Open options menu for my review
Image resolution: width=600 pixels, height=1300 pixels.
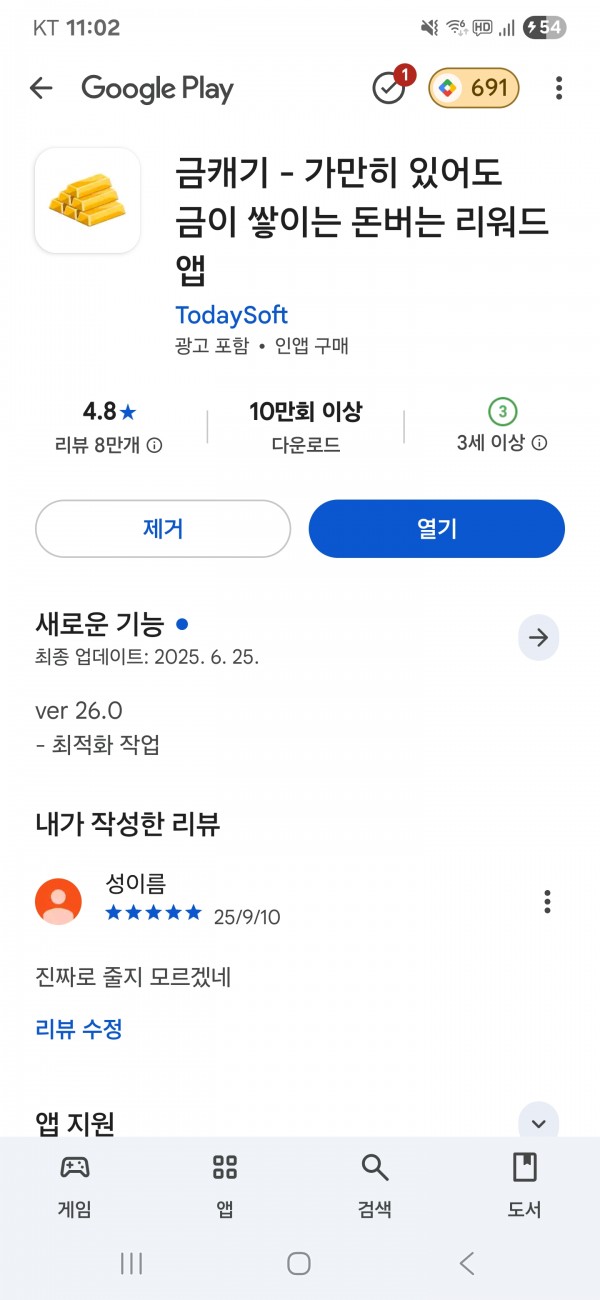[x=547, y=901]
